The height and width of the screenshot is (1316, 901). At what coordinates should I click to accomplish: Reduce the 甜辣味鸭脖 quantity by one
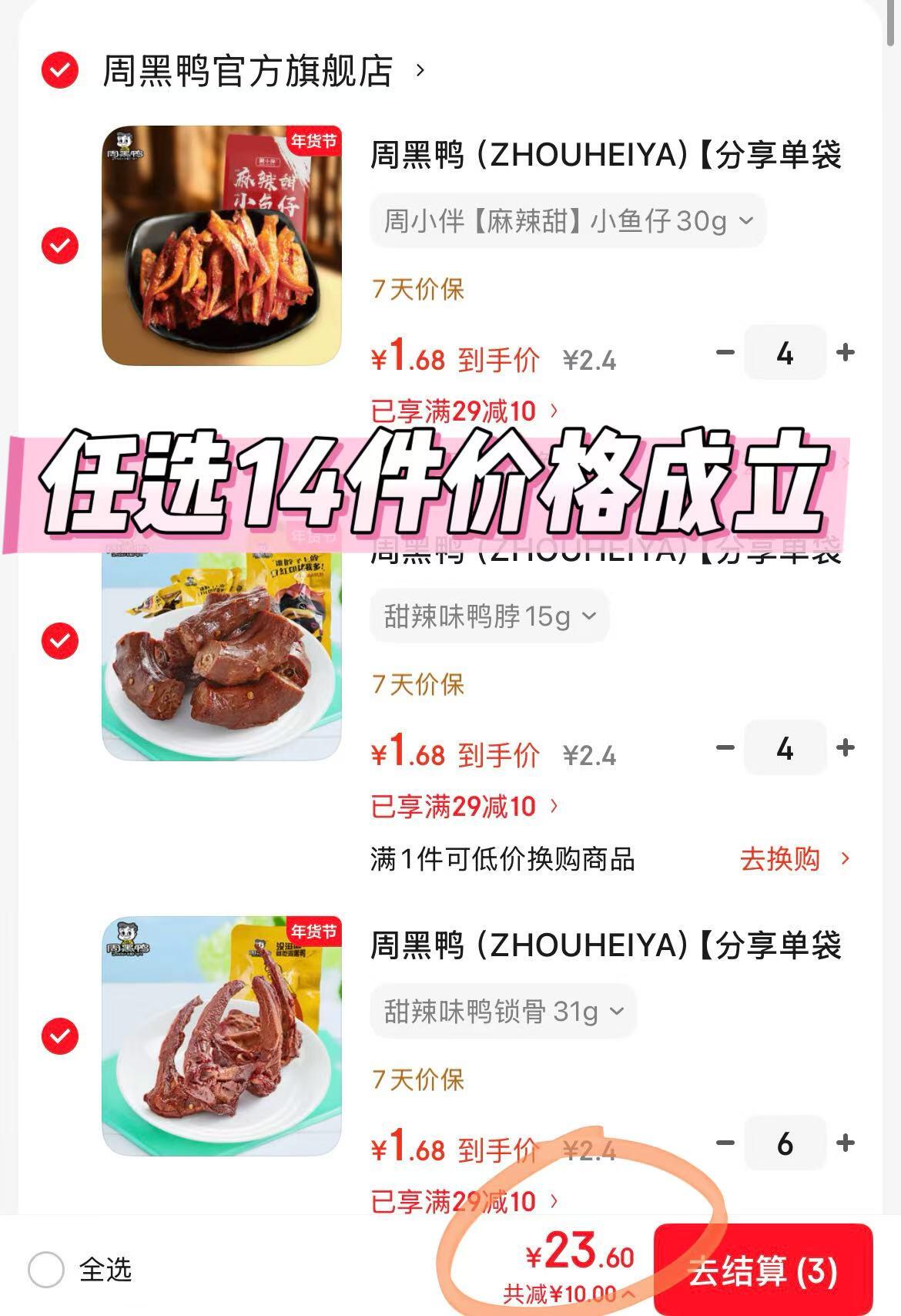(725, 747)
